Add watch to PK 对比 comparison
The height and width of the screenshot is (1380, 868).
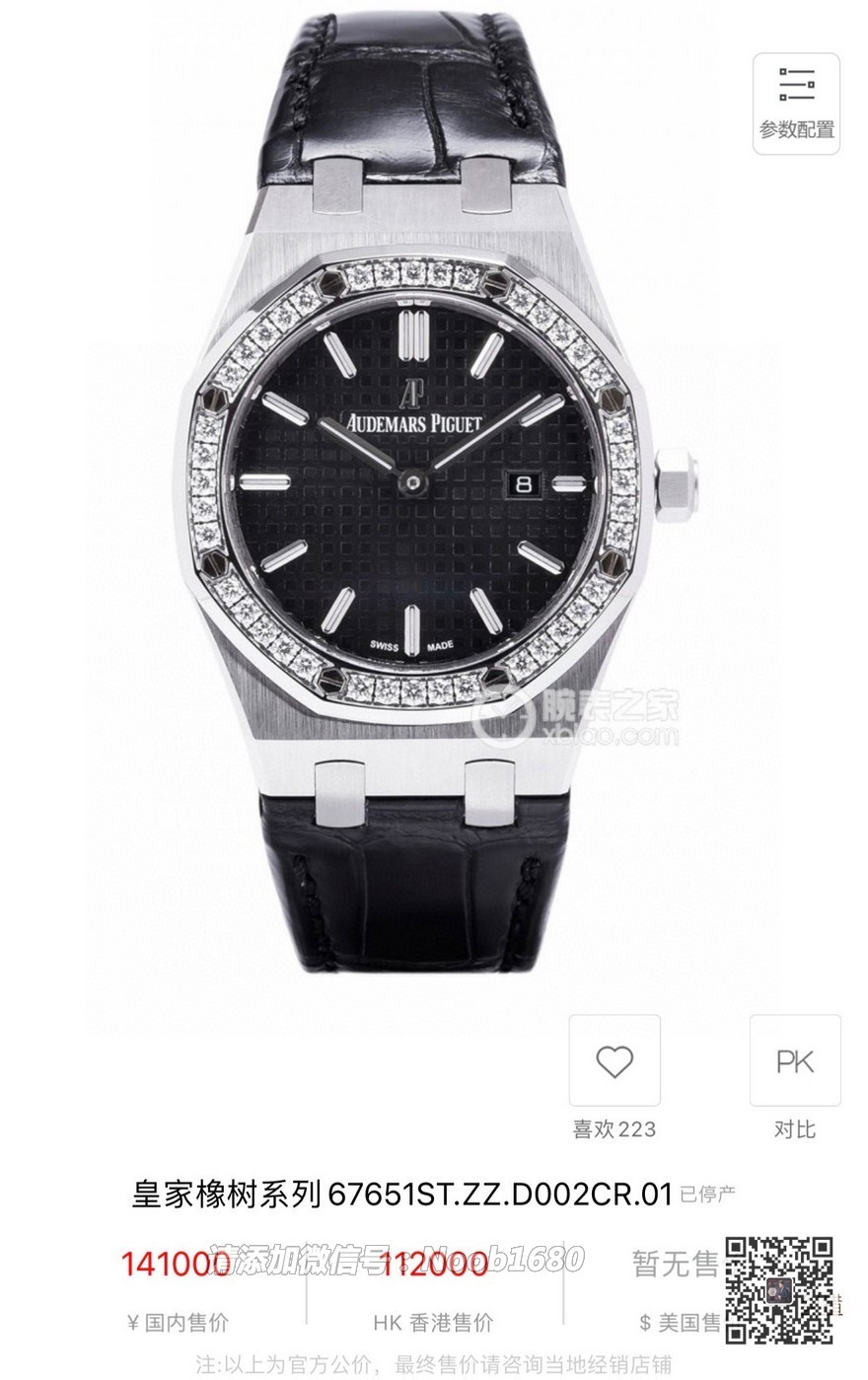795,1061
